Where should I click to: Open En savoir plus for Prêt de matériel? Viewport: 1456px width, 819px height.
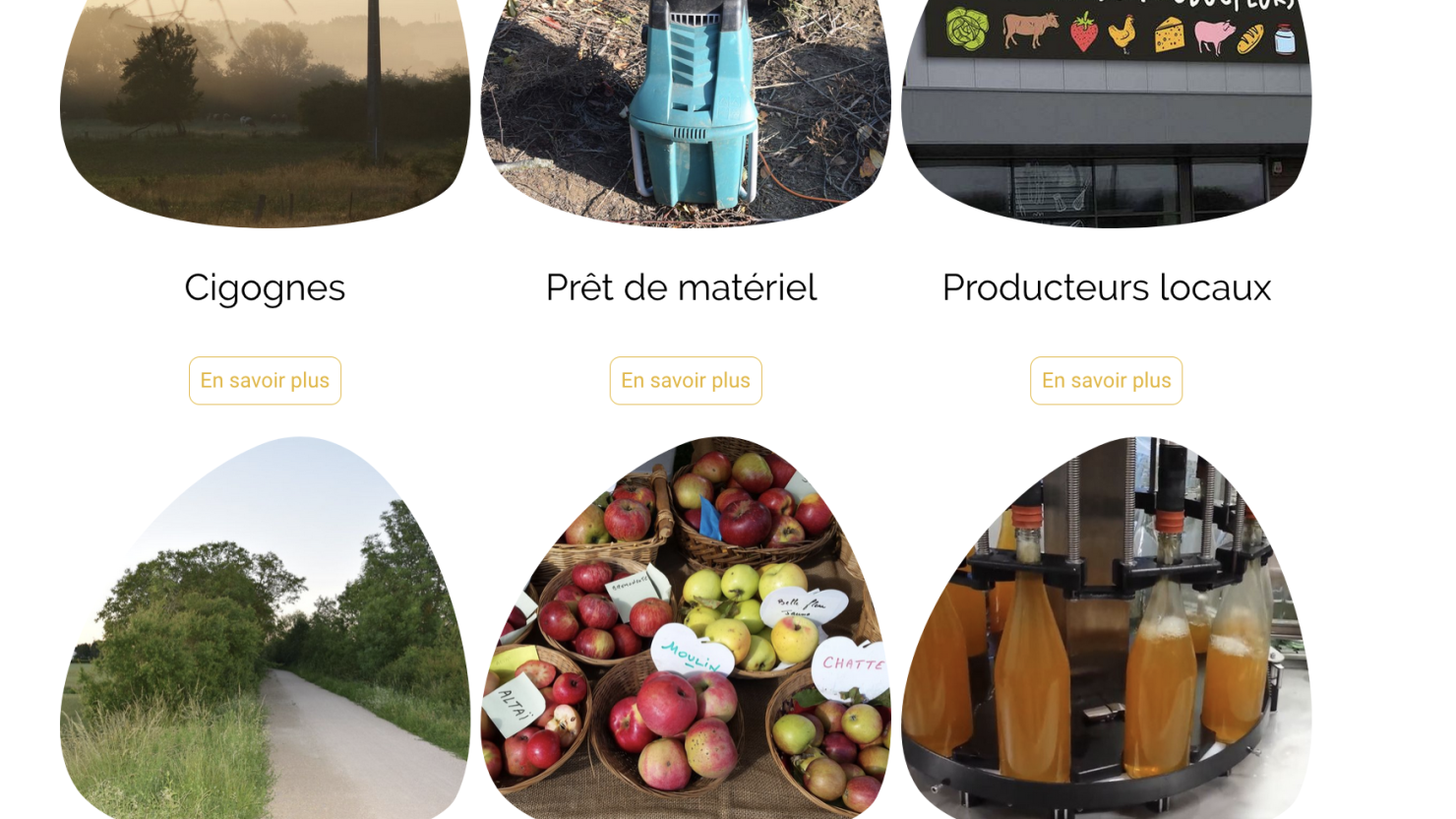point(685,380)
